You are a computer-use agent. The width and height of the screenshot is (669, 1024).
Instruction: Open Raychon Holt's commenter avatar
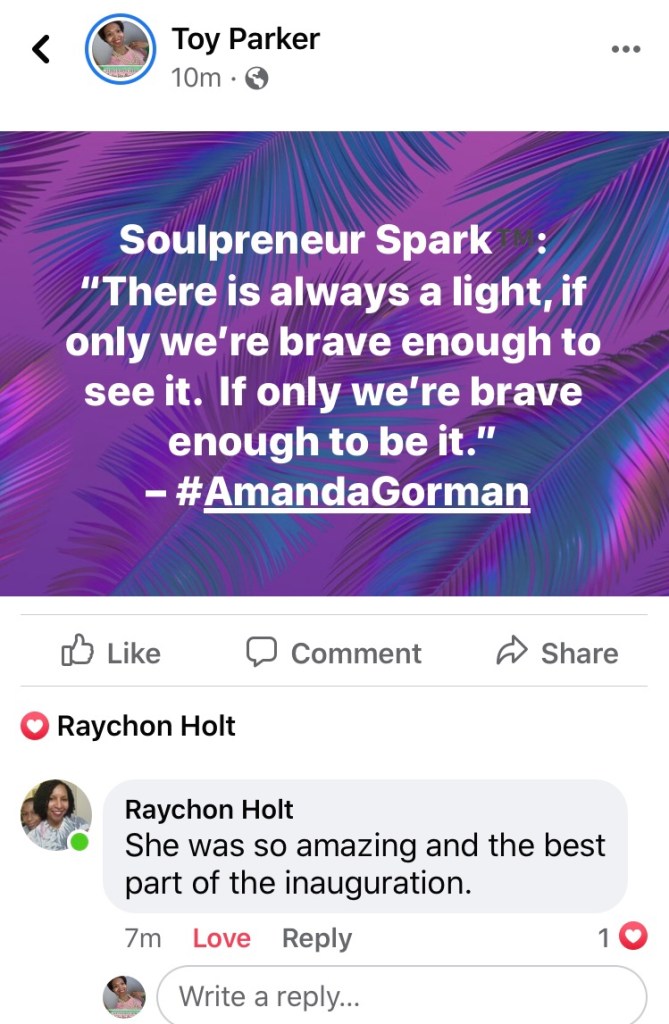click(x=55, y=815)
